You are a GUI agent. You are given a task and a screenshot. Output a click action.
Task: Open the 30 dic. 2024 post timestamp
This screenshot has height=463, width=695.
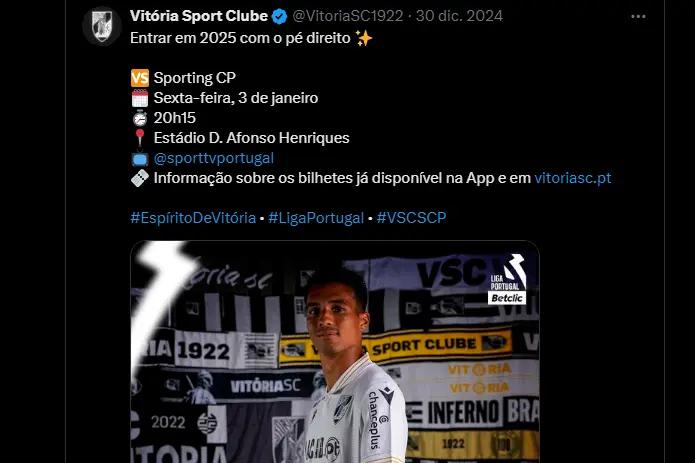[x=459, y=16]
